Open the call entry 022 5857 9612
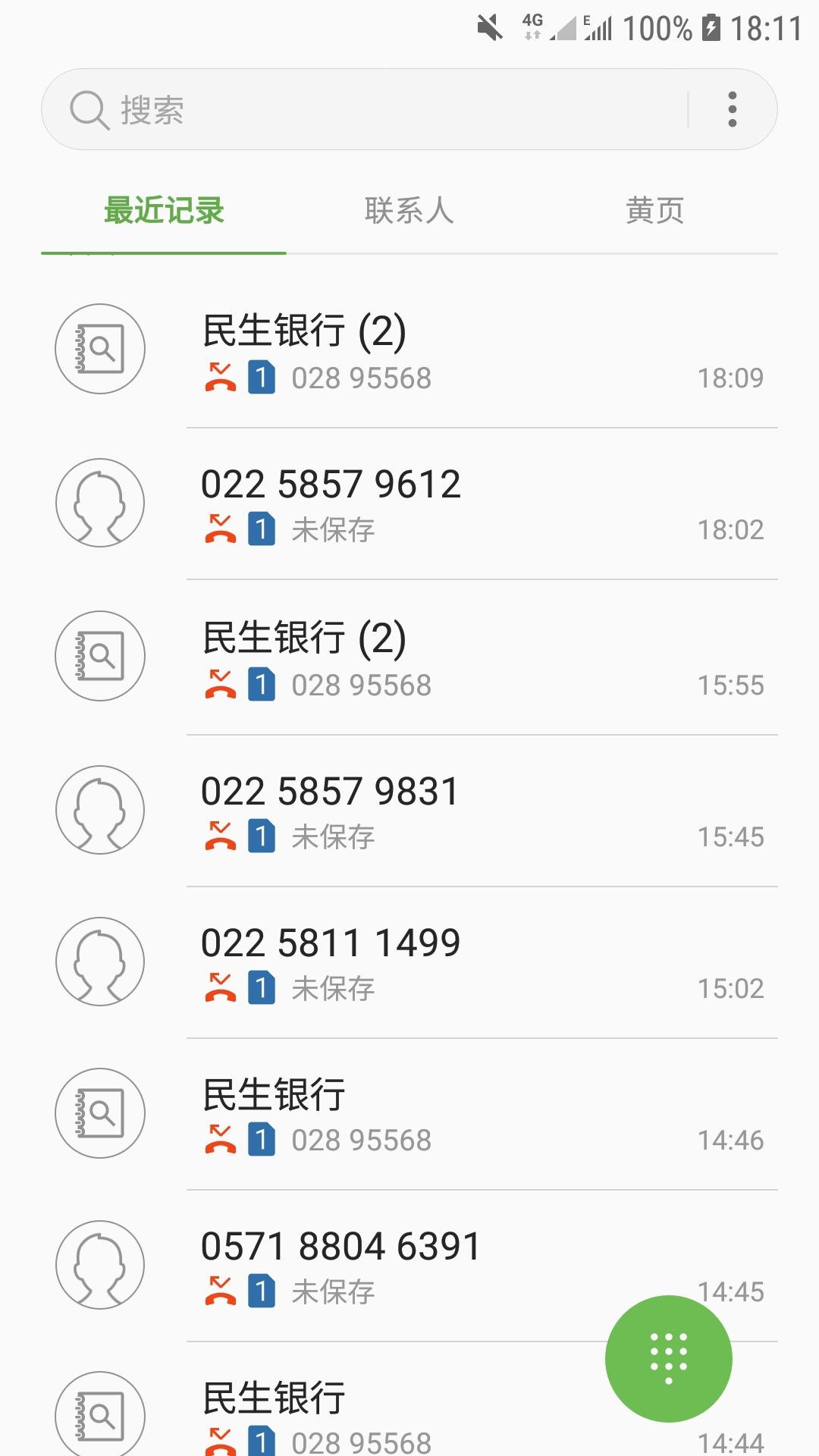 (409, 504)
